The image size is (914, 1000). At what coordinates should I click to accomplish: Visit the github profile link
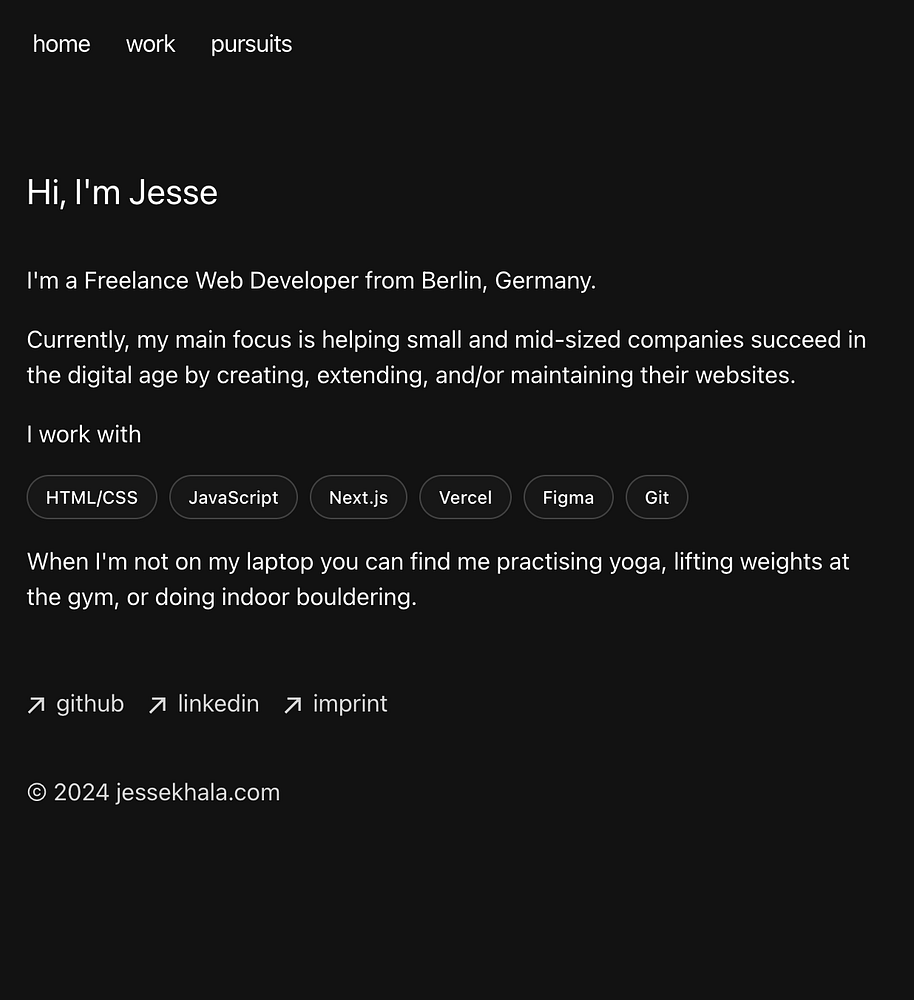[89, 704]
